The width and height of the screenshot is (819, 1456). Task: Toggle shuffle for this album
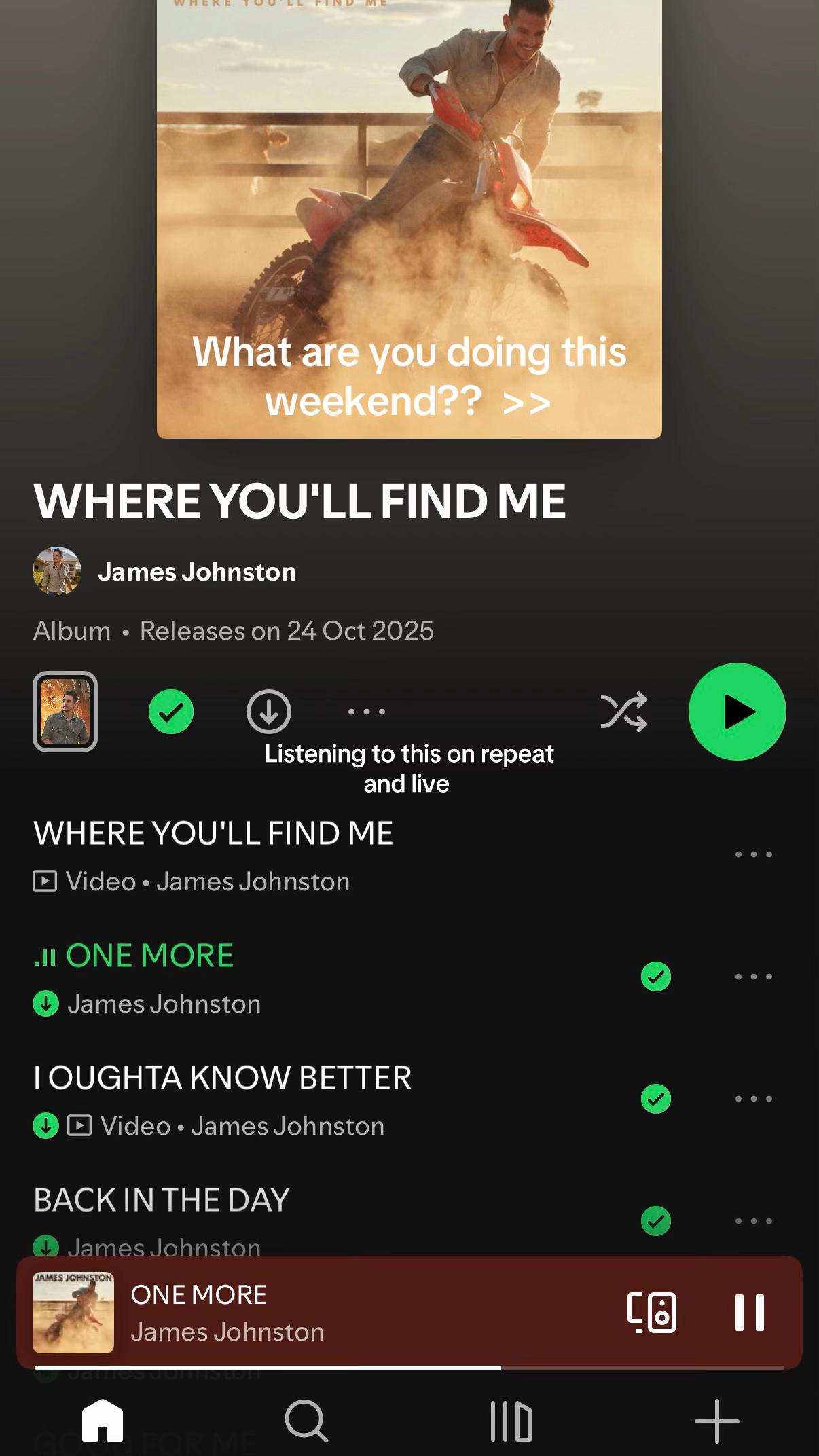(x=623, y=712)
